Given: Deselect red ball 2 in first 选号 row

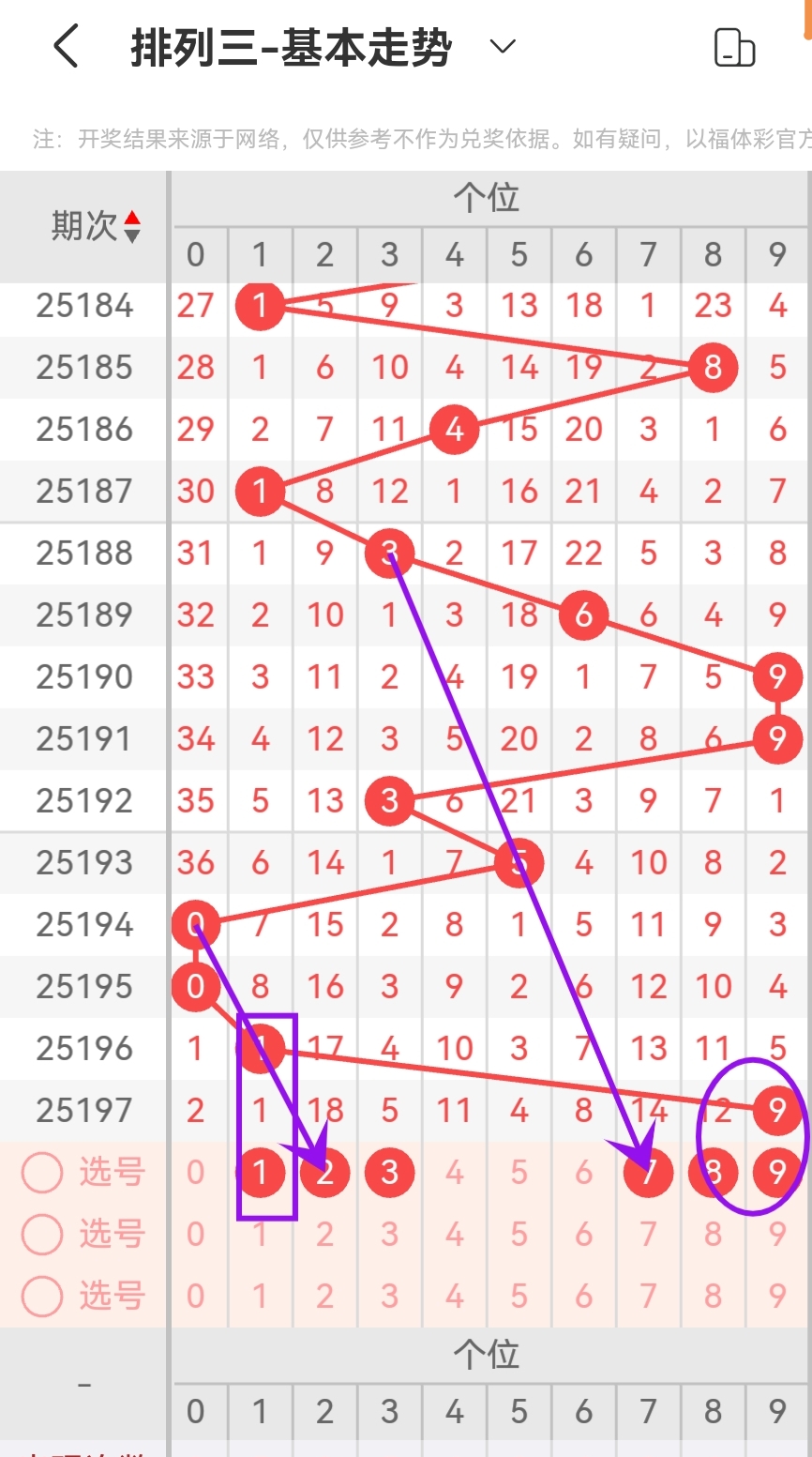Looking at the screenshot, I should (x=324, y=1172).
